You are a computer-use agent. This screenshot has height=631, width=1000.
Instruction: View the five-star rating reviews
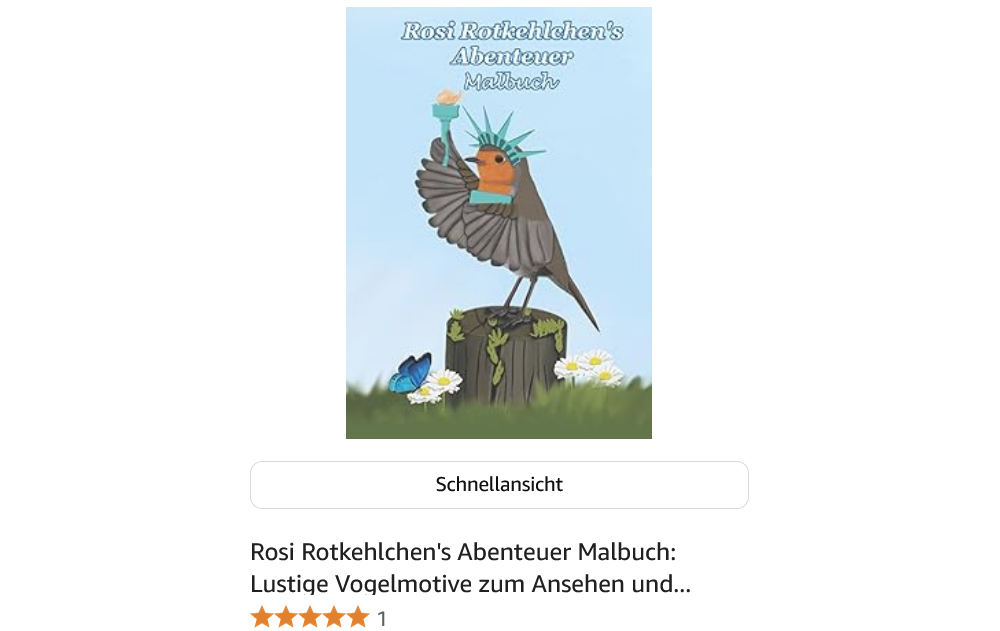click(310, 617)
